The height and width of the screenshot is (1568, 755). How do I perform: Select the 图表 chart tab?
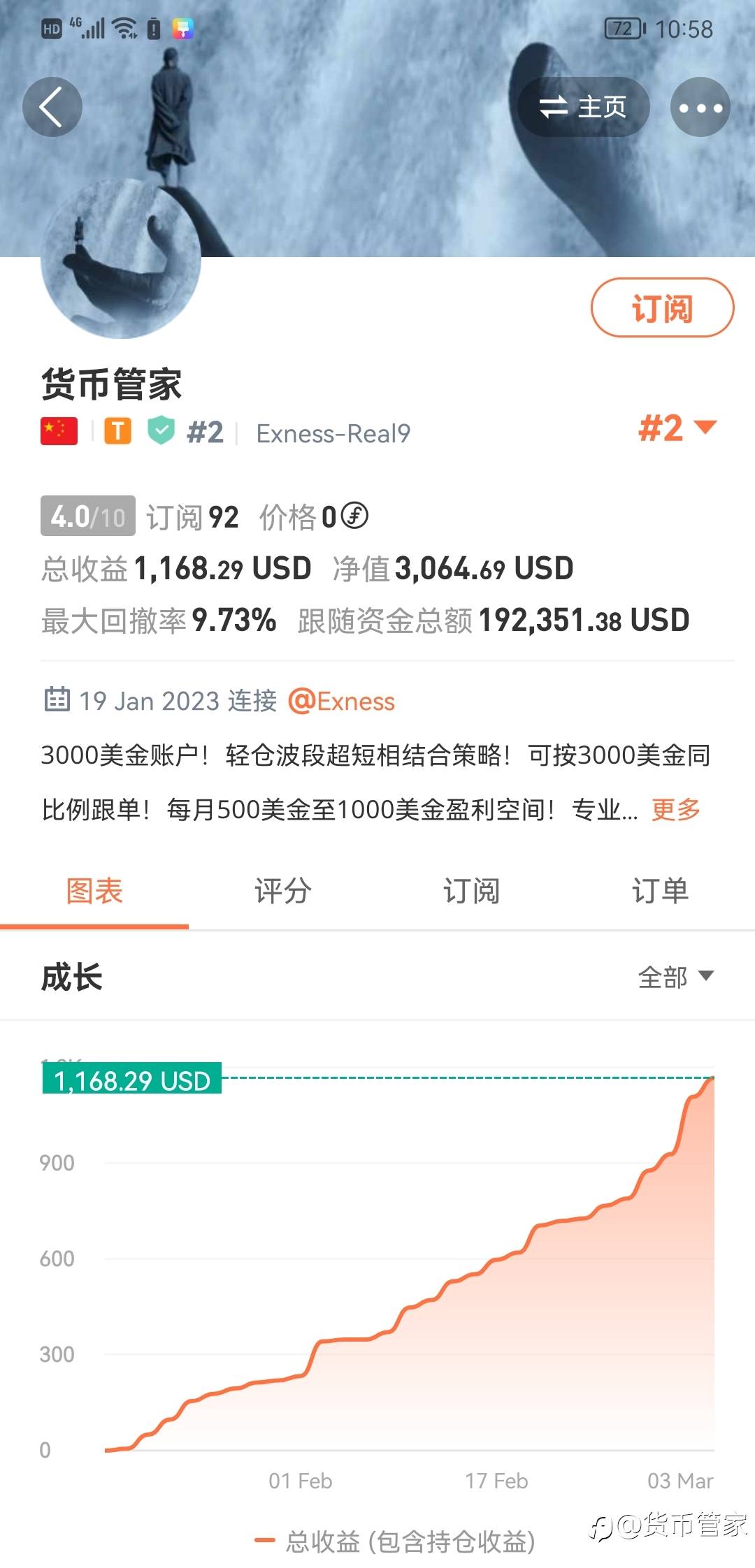click(94, 891)
